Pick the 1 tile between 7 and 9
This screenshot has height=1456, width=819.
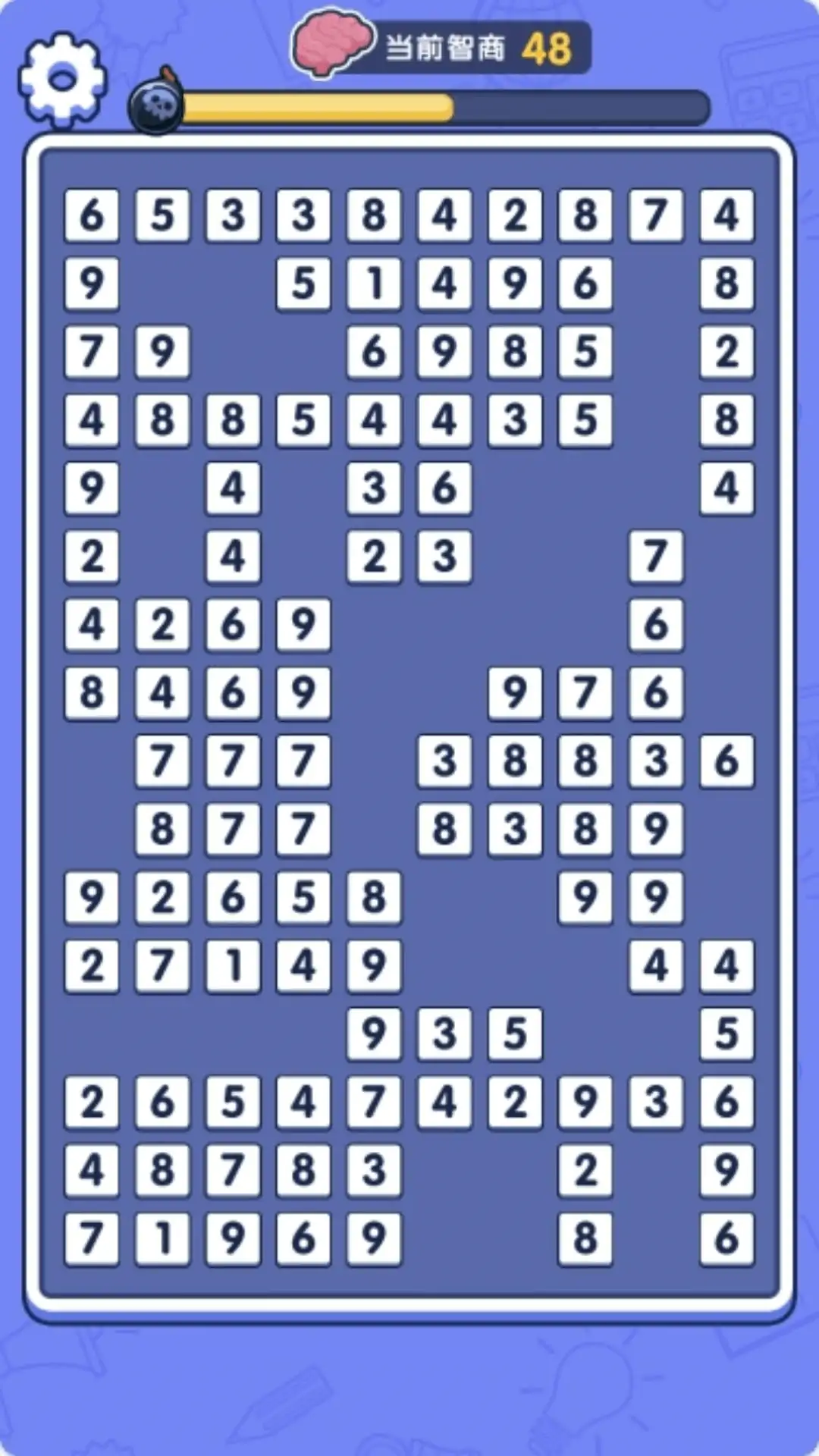pyautogui.click(x=162, y=1238)
